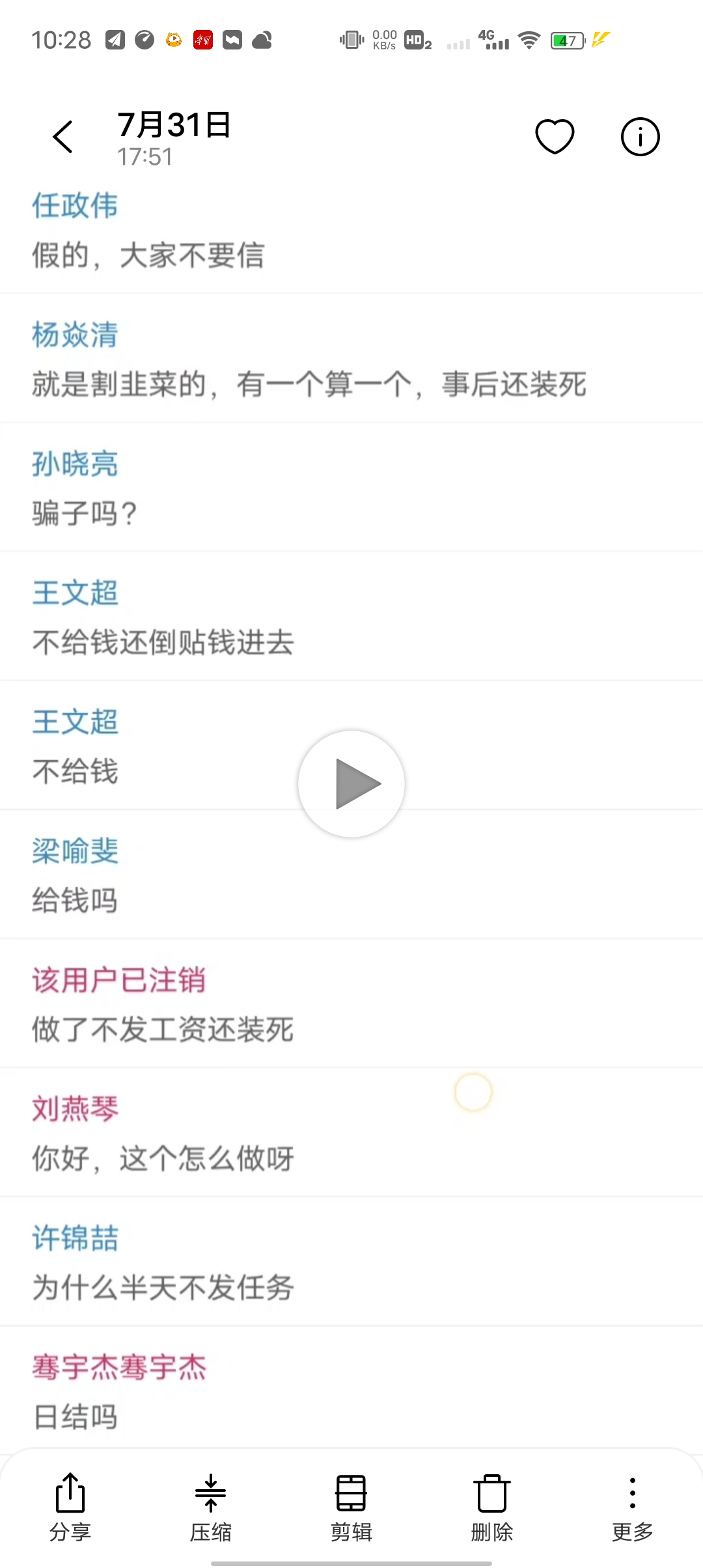Tap the date title 7月31日
This screenshot has width=703, height=1568.
pos(173,126)
